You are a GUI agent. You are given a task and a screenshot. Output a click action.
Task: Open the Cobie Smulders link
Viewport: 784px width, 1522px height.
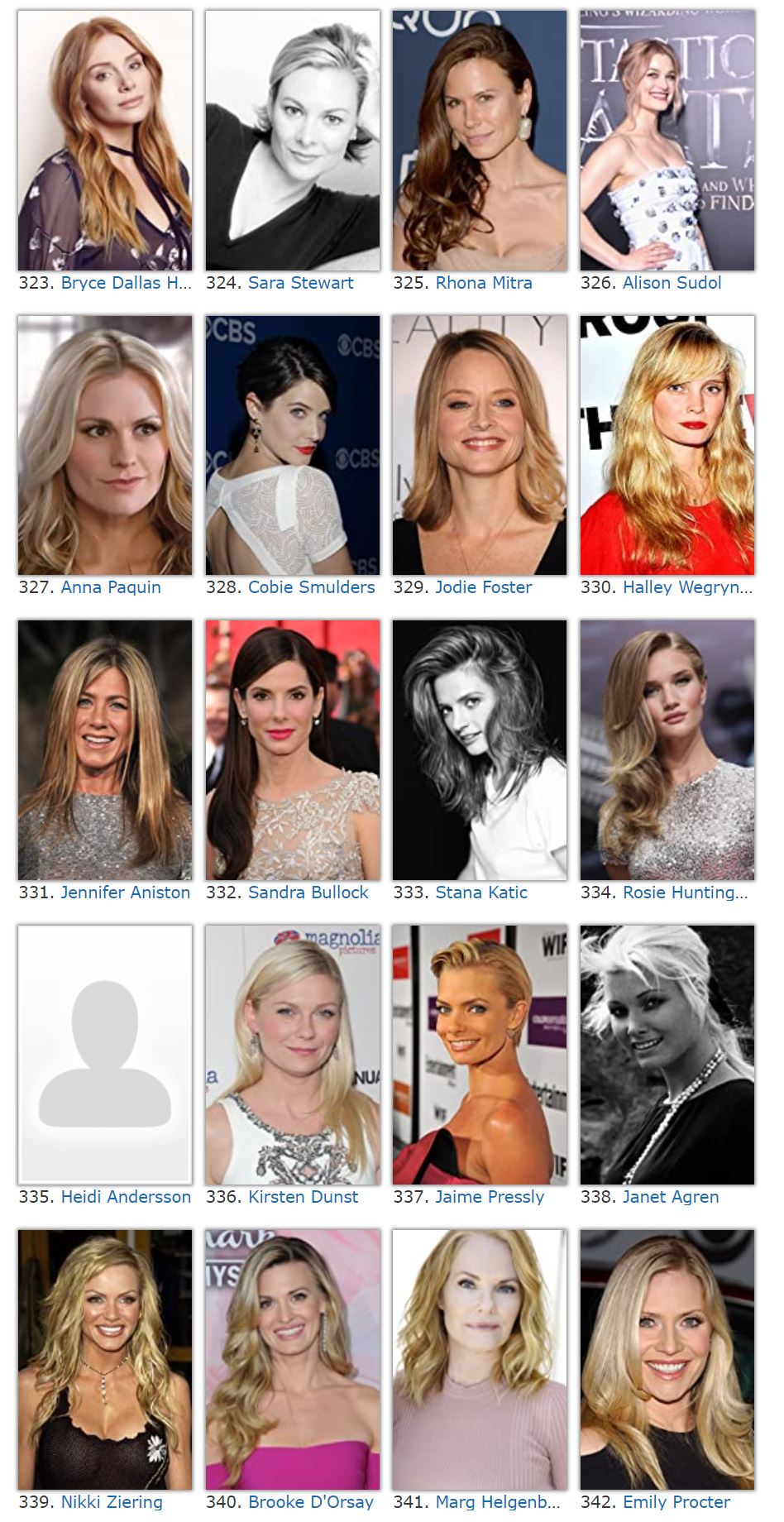[311, 587]
